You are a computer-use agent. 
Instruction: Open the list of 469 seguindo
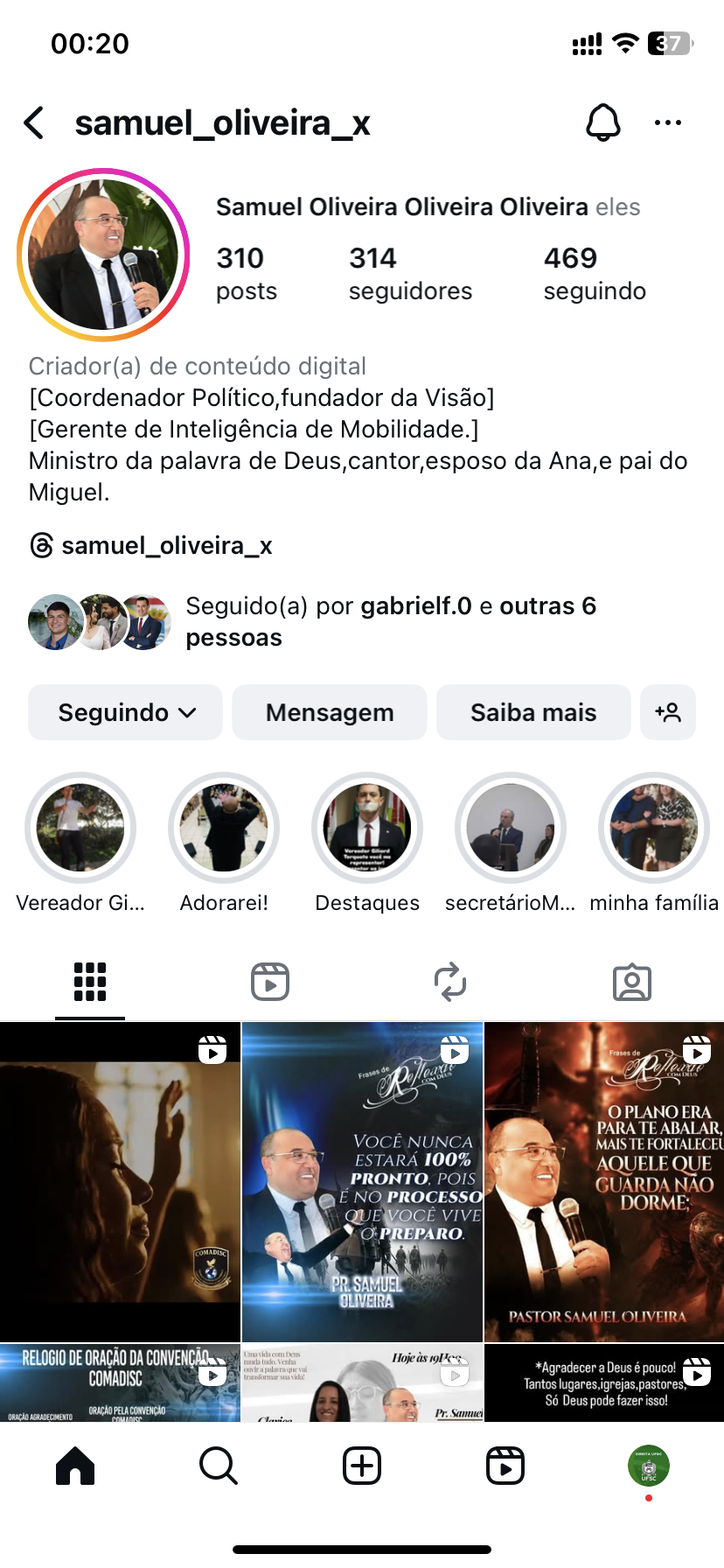coord(595,273)
